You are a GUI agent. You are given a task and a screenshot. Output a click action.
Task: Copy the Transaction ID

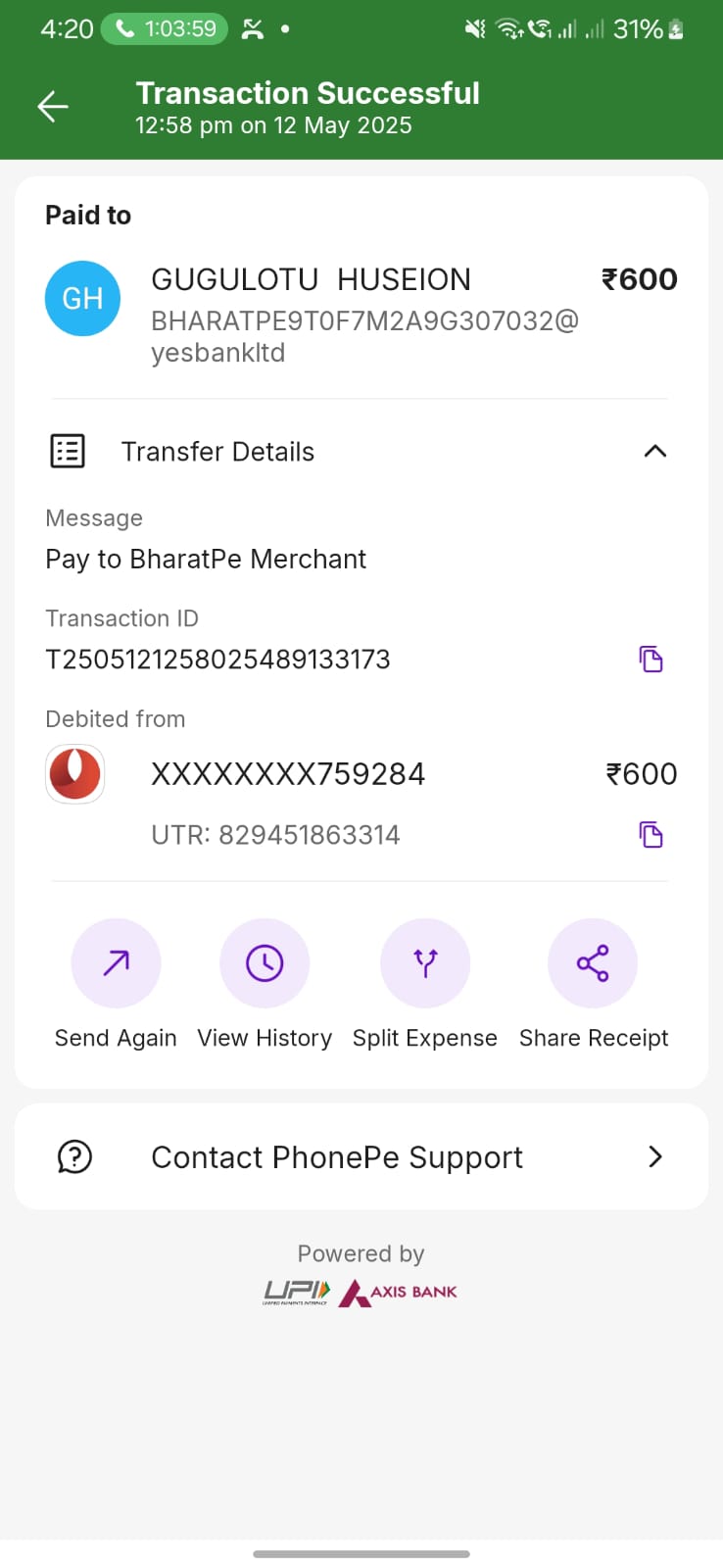(651, 659)
